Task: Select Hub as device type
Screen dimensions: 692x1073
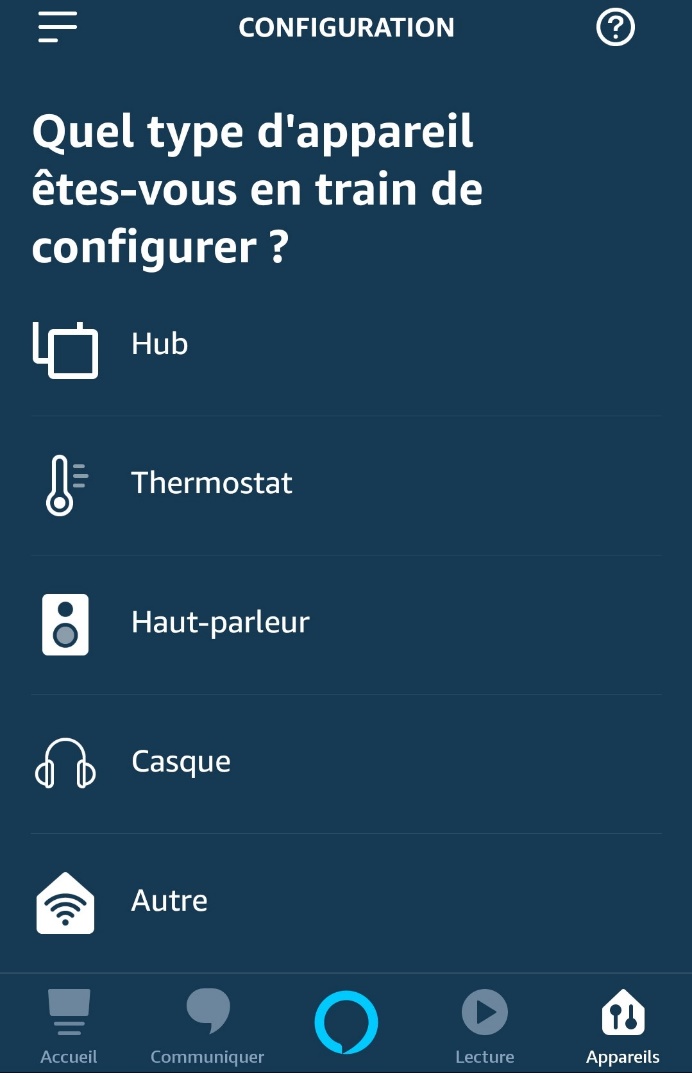Action: point(346,348)
